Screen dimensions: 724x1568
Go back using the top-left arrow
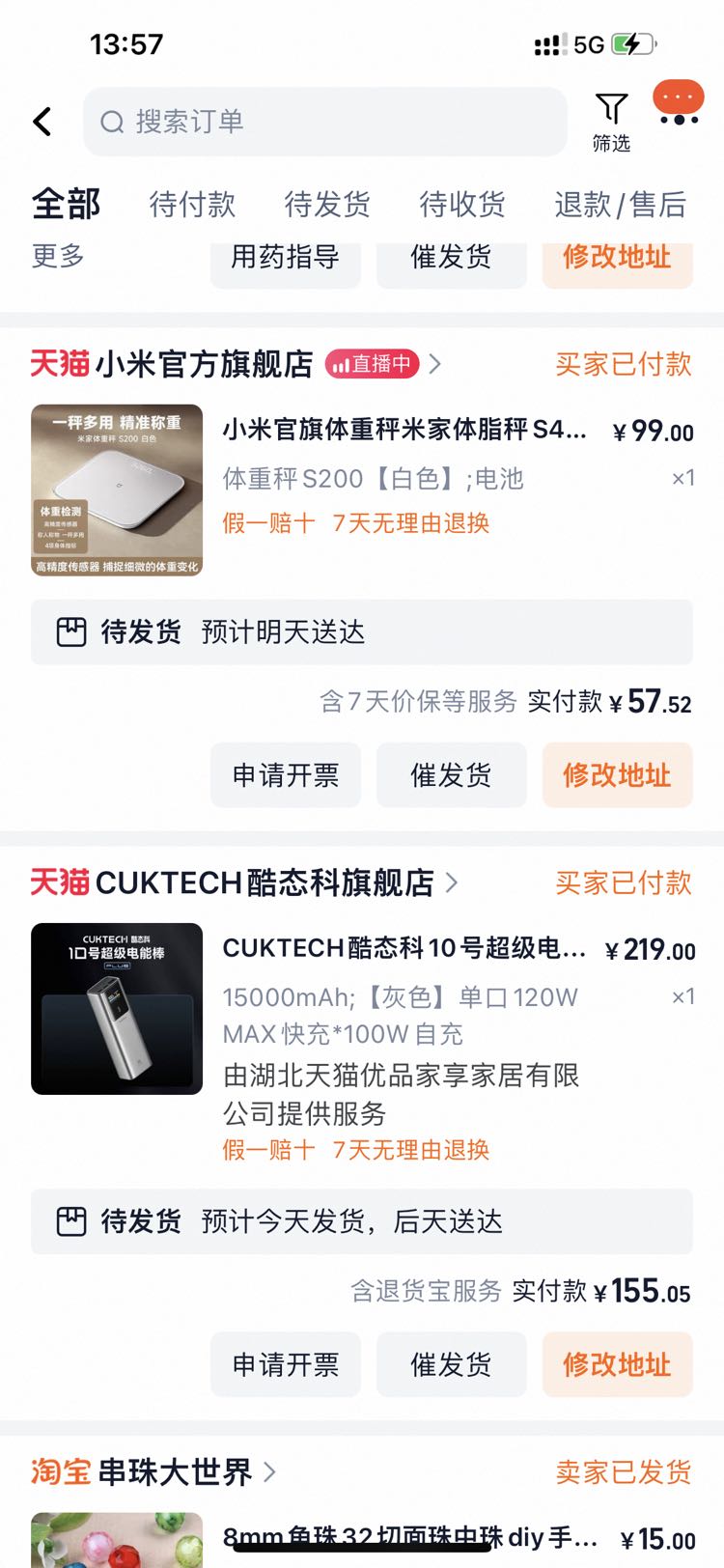[42, 122]
